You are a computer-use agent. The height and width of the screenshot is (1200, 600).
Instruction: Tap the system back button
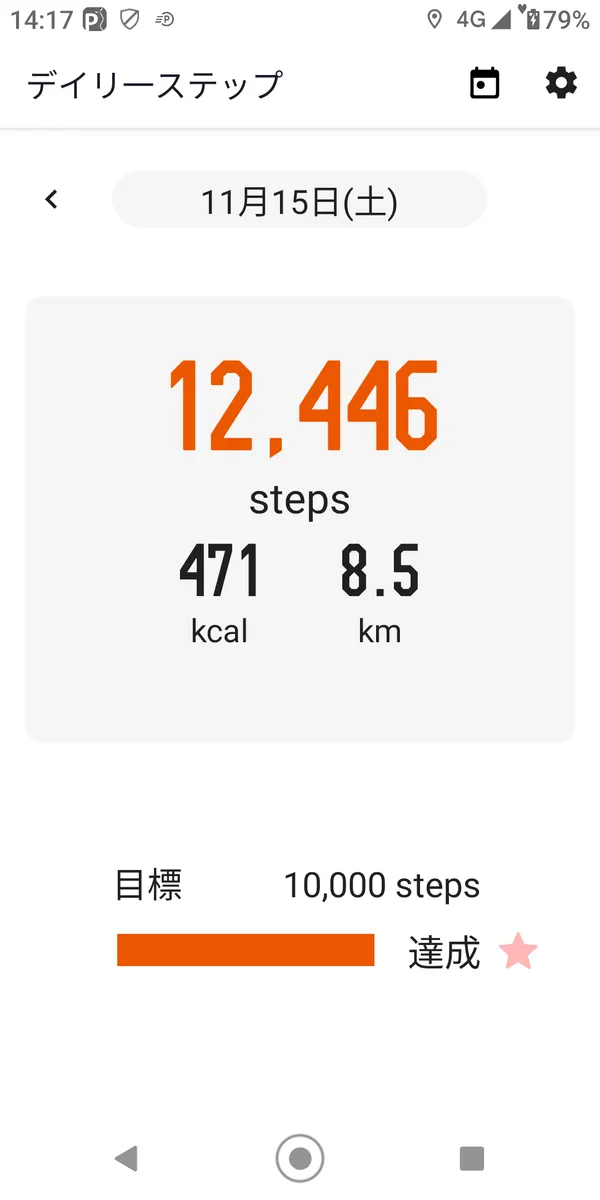point(126,1158)
